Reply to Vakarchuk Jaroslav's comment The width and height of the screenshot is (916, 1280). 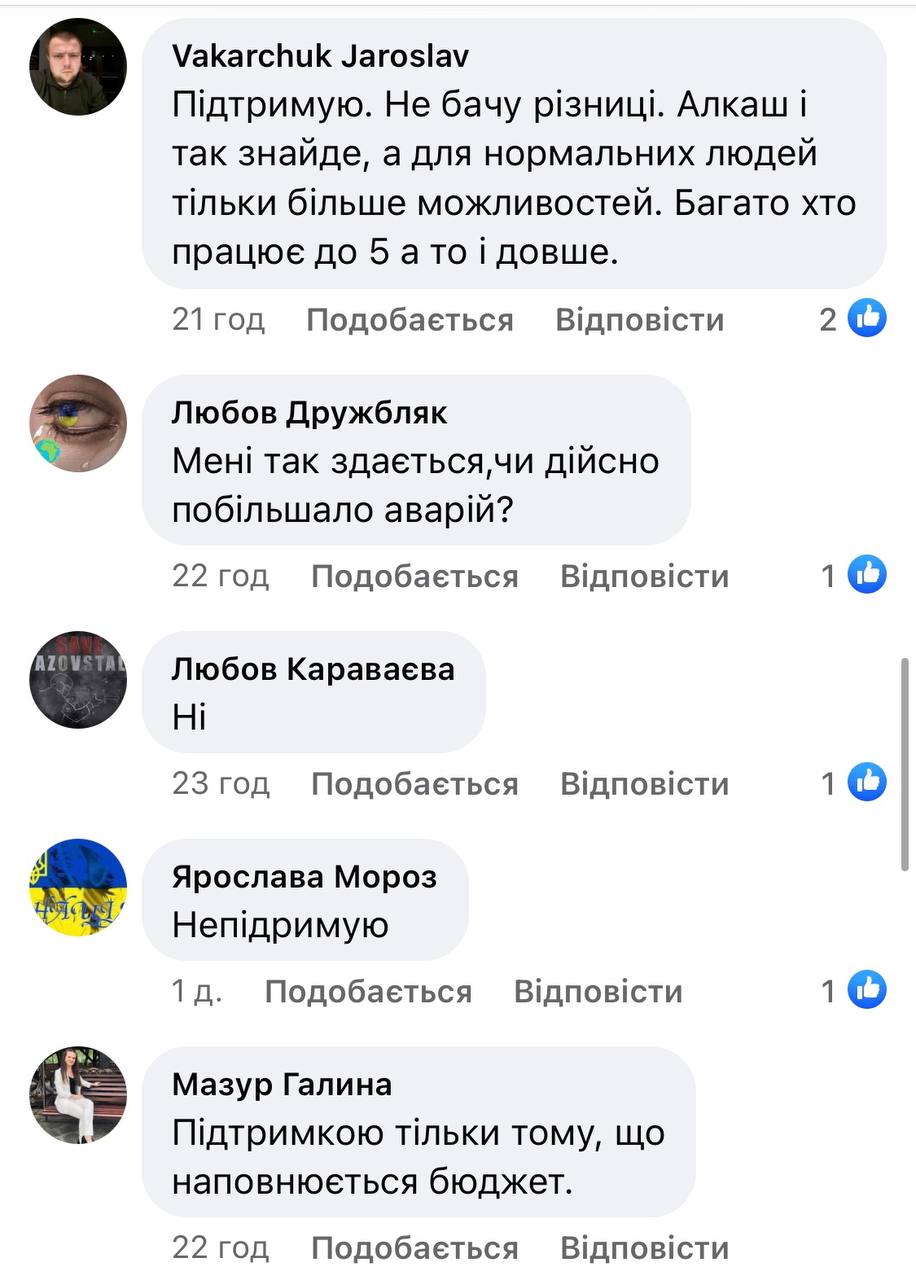639,320
